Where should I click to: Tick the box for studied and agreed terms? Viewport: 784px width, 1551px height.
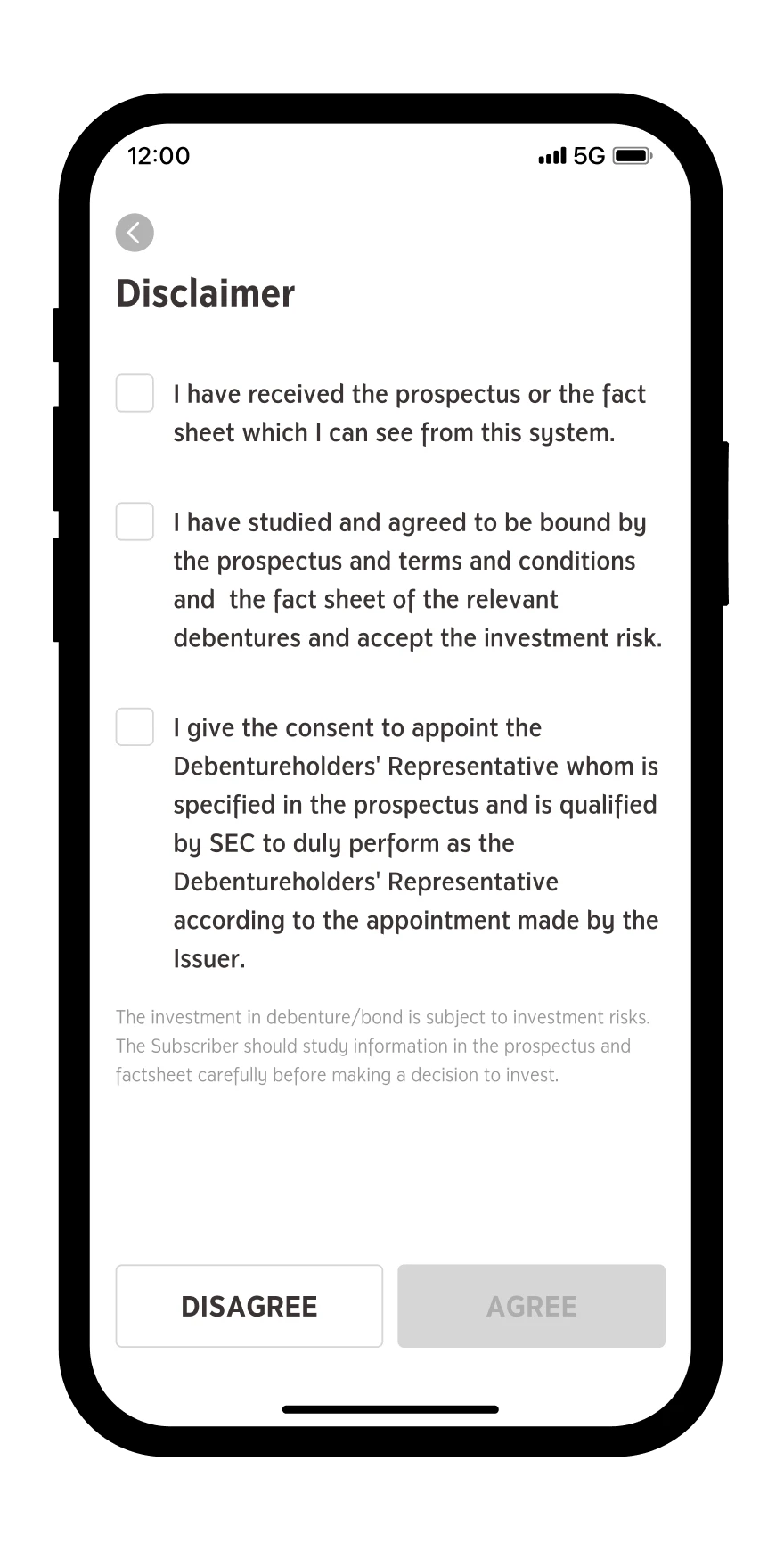[135, 521]
